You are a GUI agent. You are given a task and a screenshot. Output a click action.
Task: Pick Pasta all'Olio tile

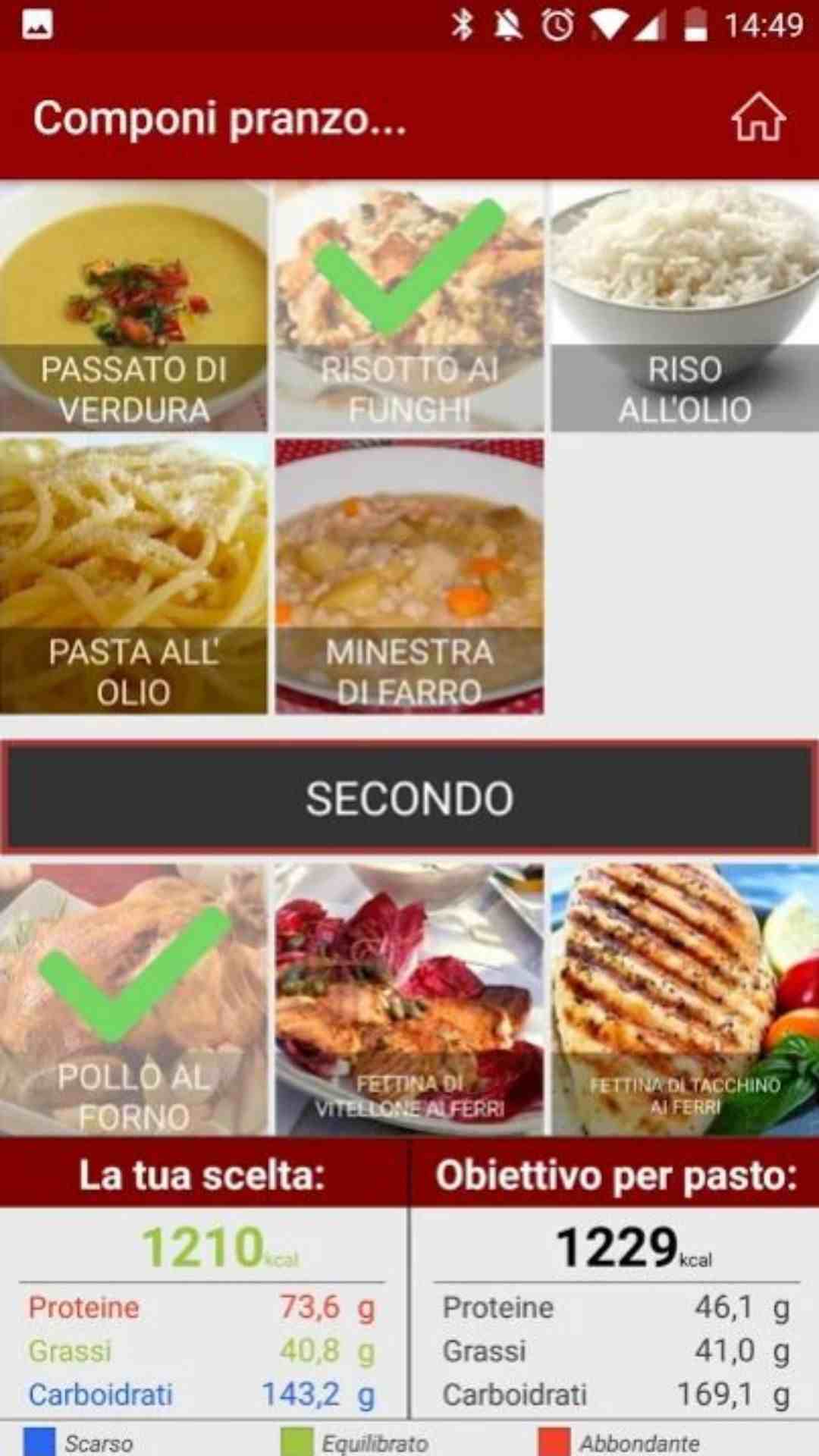[133, 576]
